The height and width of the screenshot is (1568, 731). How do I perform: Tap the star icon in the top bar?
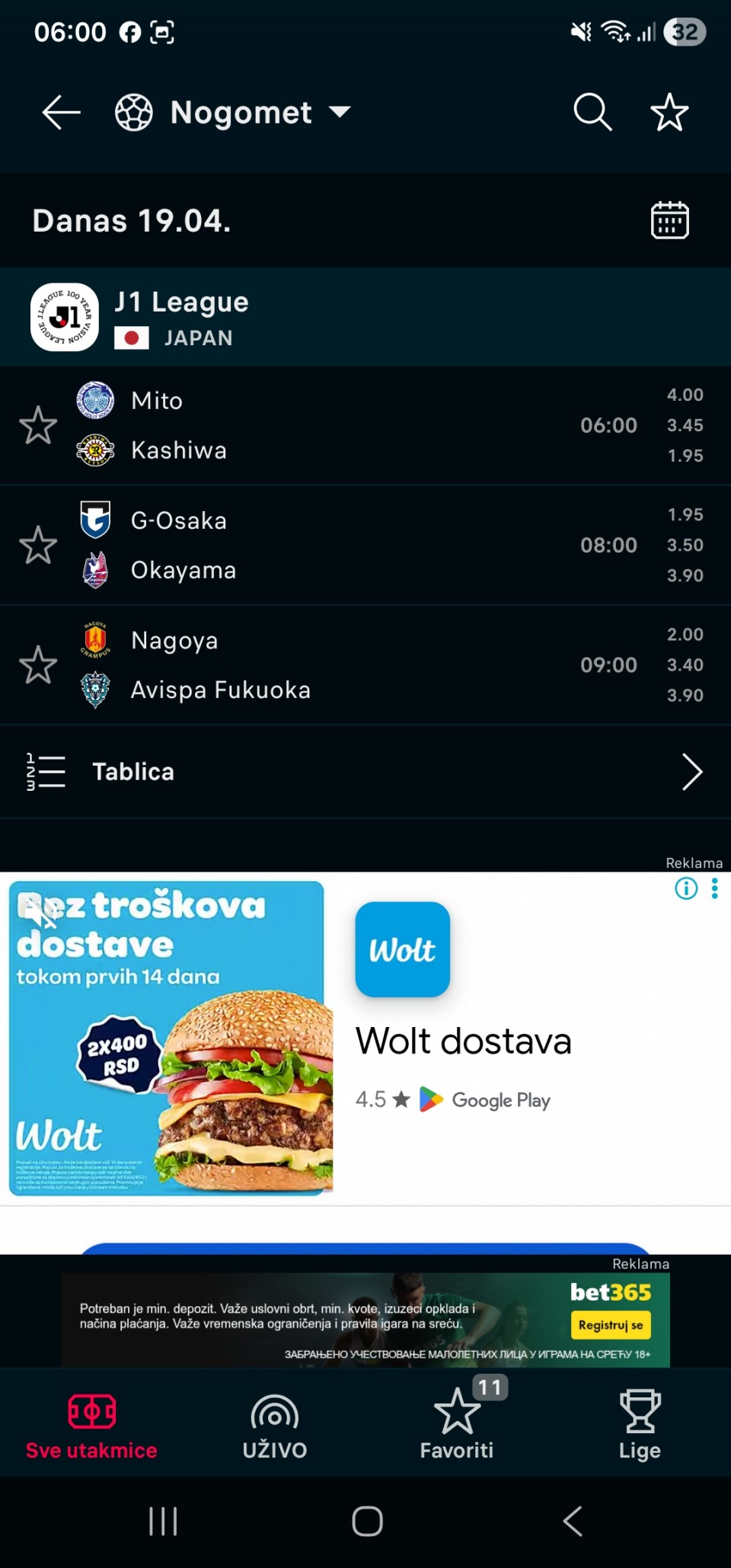pyautogui.click(x=669, y=113)
